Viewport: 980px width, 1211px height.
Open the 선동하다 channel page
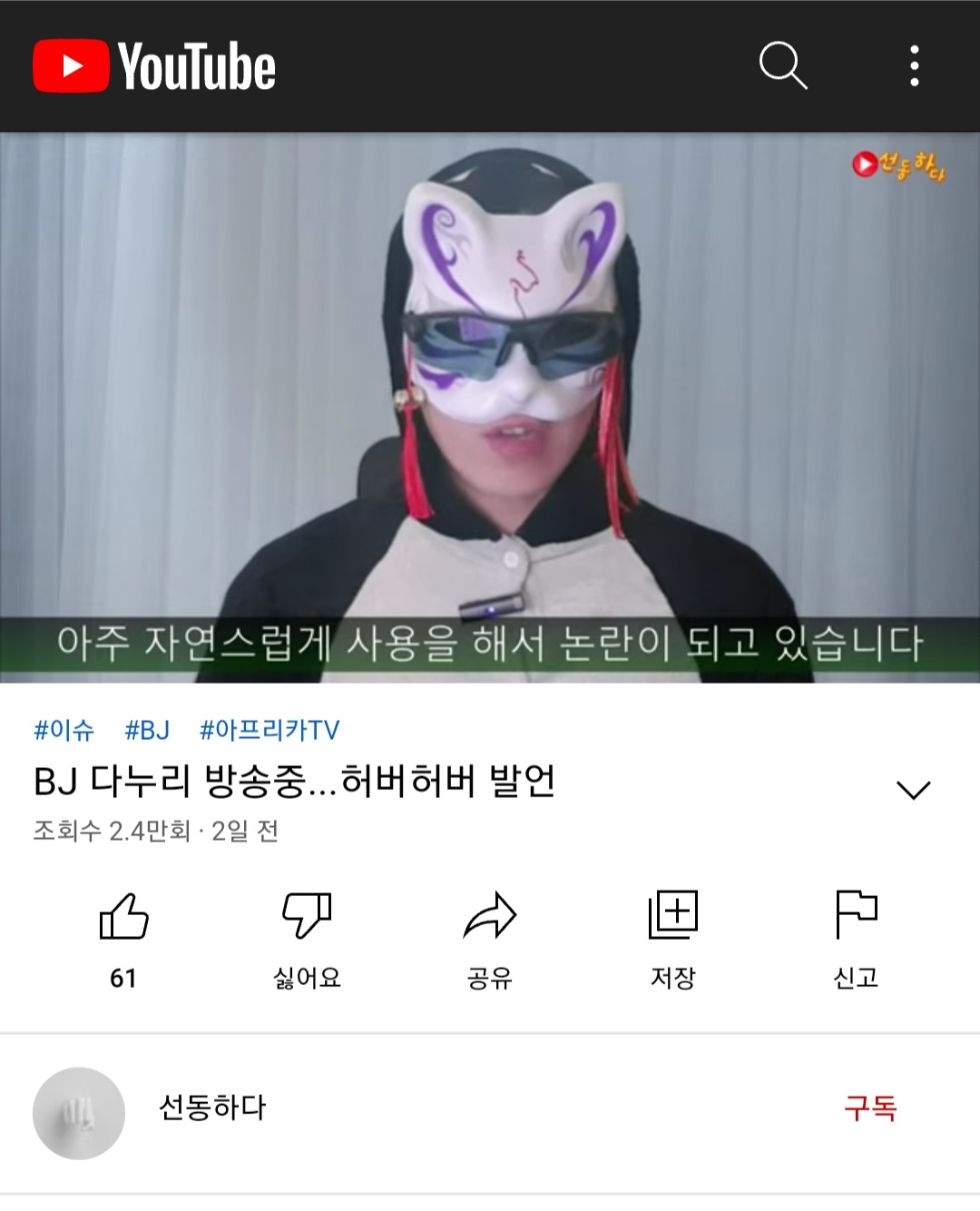(x=211, y=1108)
